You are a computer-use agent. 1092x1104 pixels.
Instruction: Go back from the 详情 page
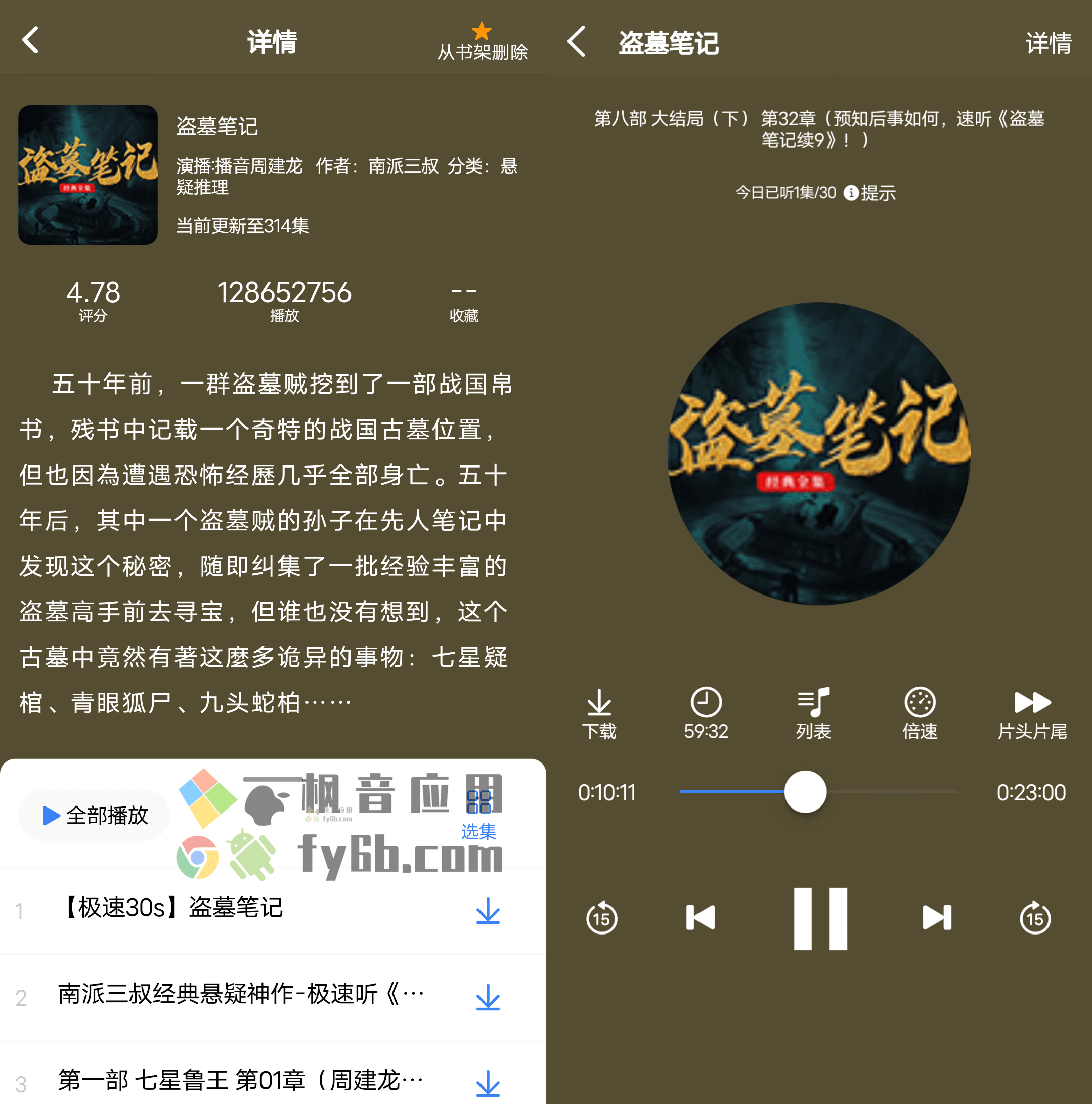coord(30,40)
